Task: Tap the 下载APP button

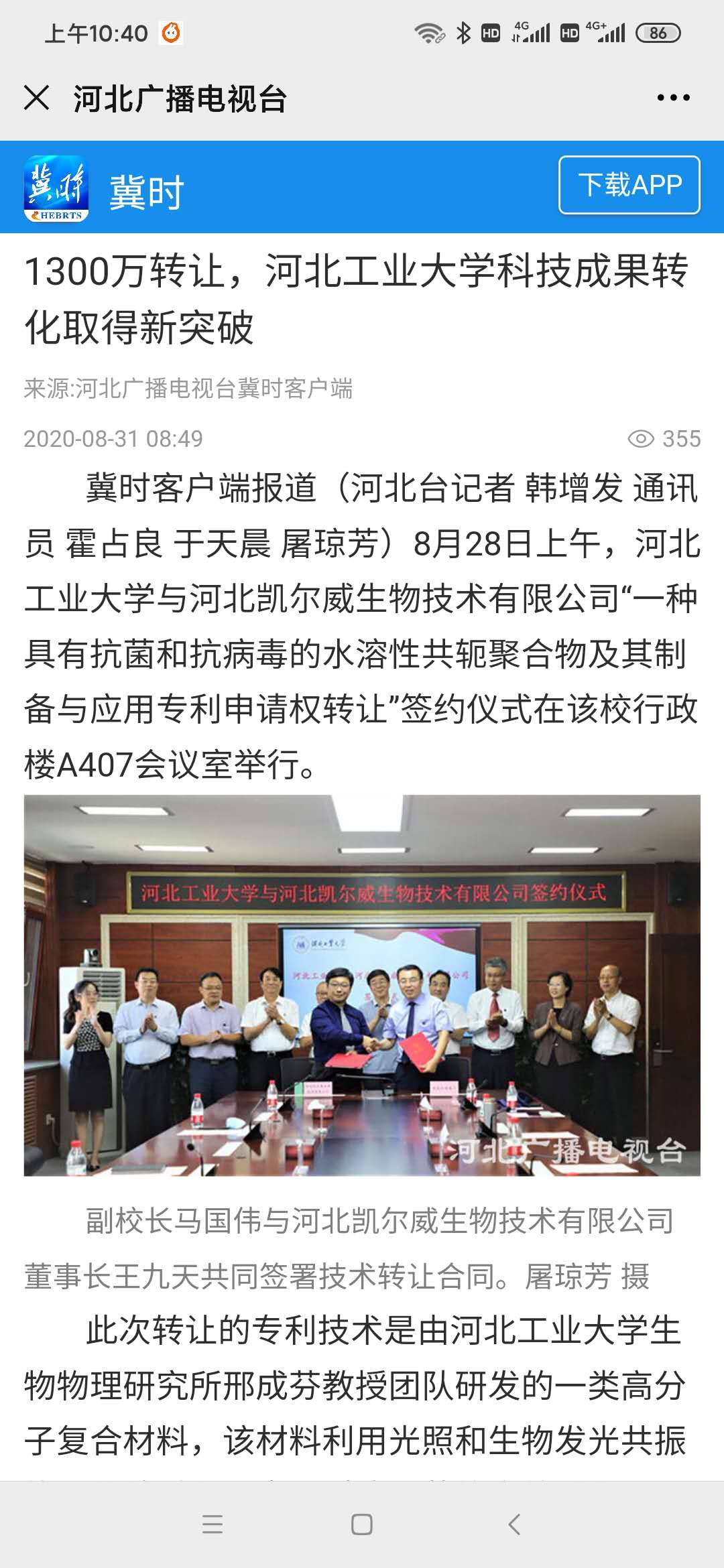Action: click(x=629, y=185)
